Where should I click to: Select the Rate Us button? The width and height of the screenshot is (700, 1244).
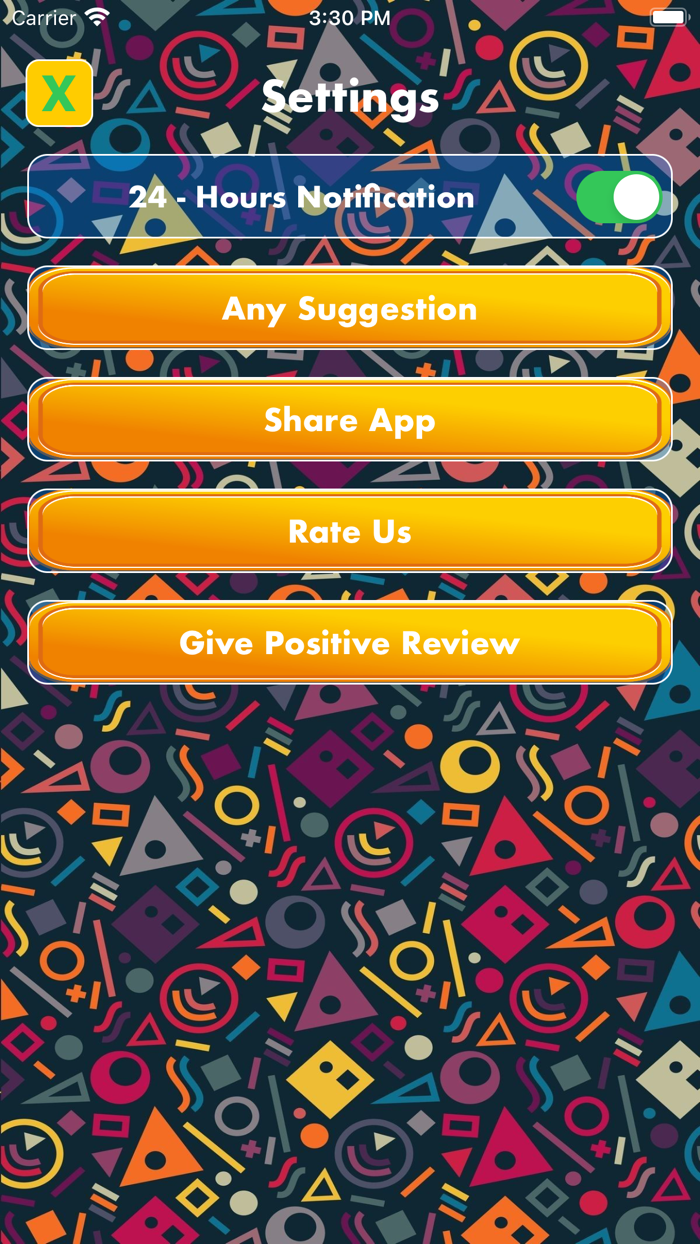point(350,531)
